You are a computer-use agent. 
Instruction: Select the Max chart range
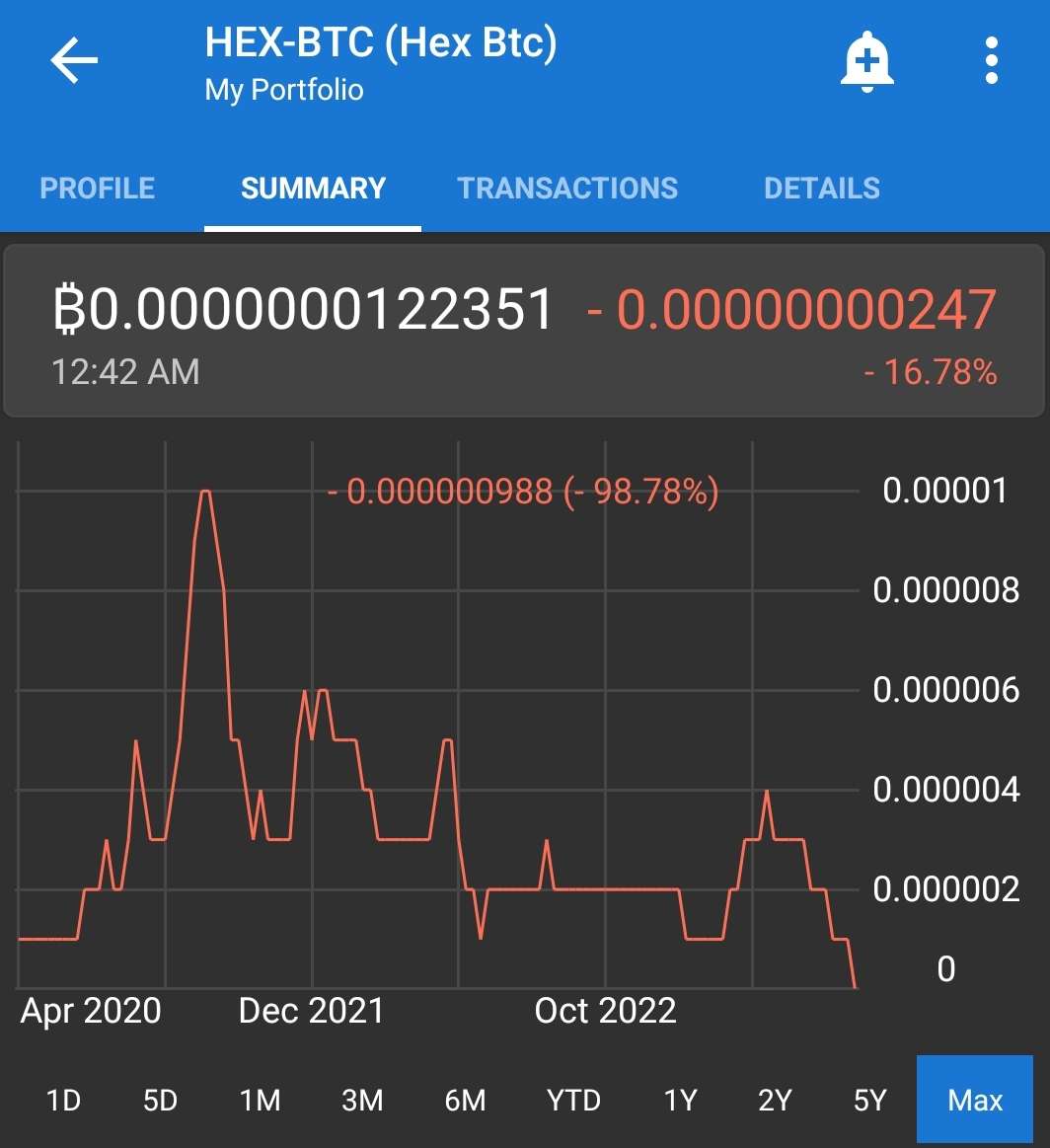(x=975, y=1100)
